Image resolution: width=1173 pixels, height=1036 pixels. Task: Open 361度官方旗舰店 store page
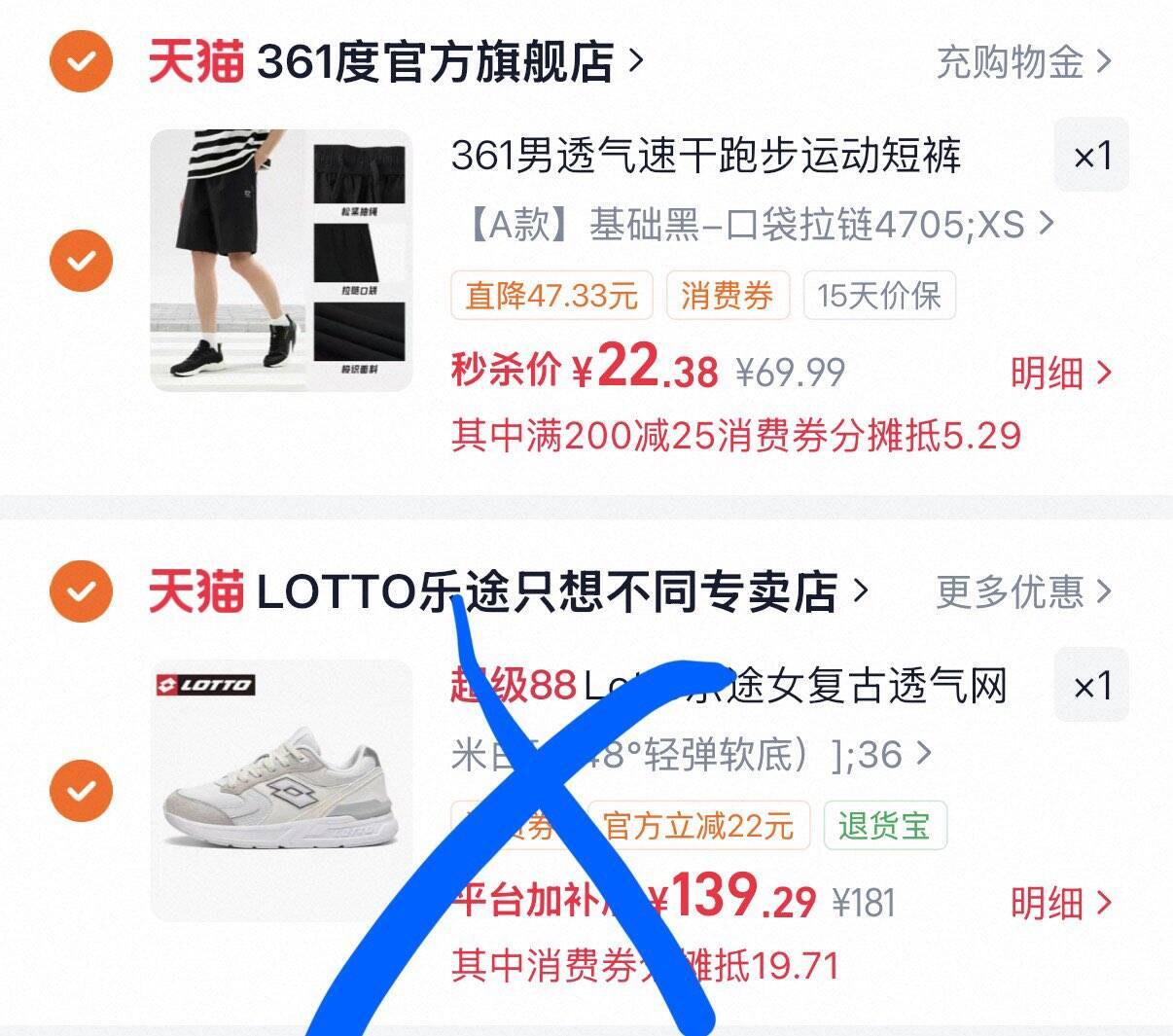pos(434,62)
